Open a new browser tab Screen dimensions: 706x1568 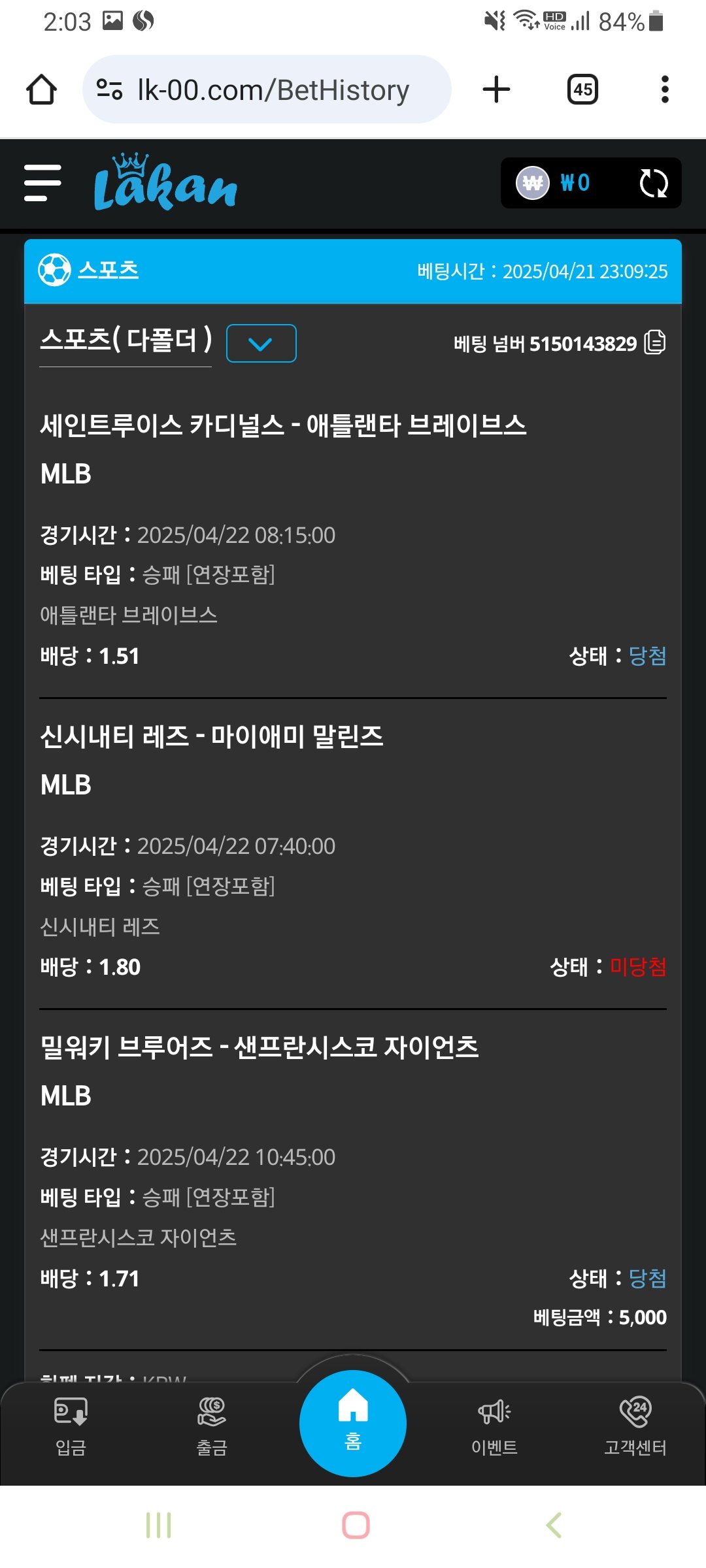point(496,90)
